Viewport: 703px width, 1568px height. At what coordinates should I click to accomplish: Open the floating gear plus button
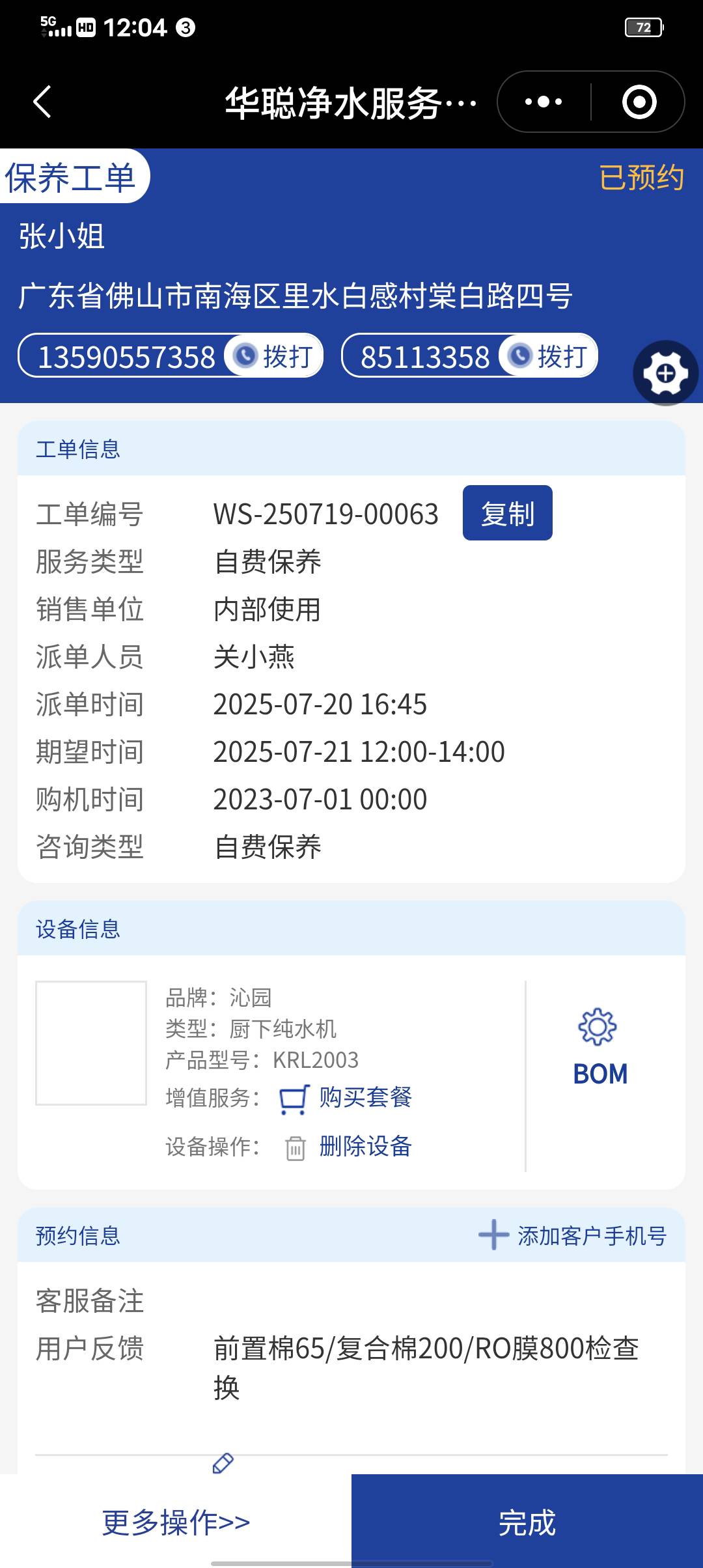(x=665, y=373)
